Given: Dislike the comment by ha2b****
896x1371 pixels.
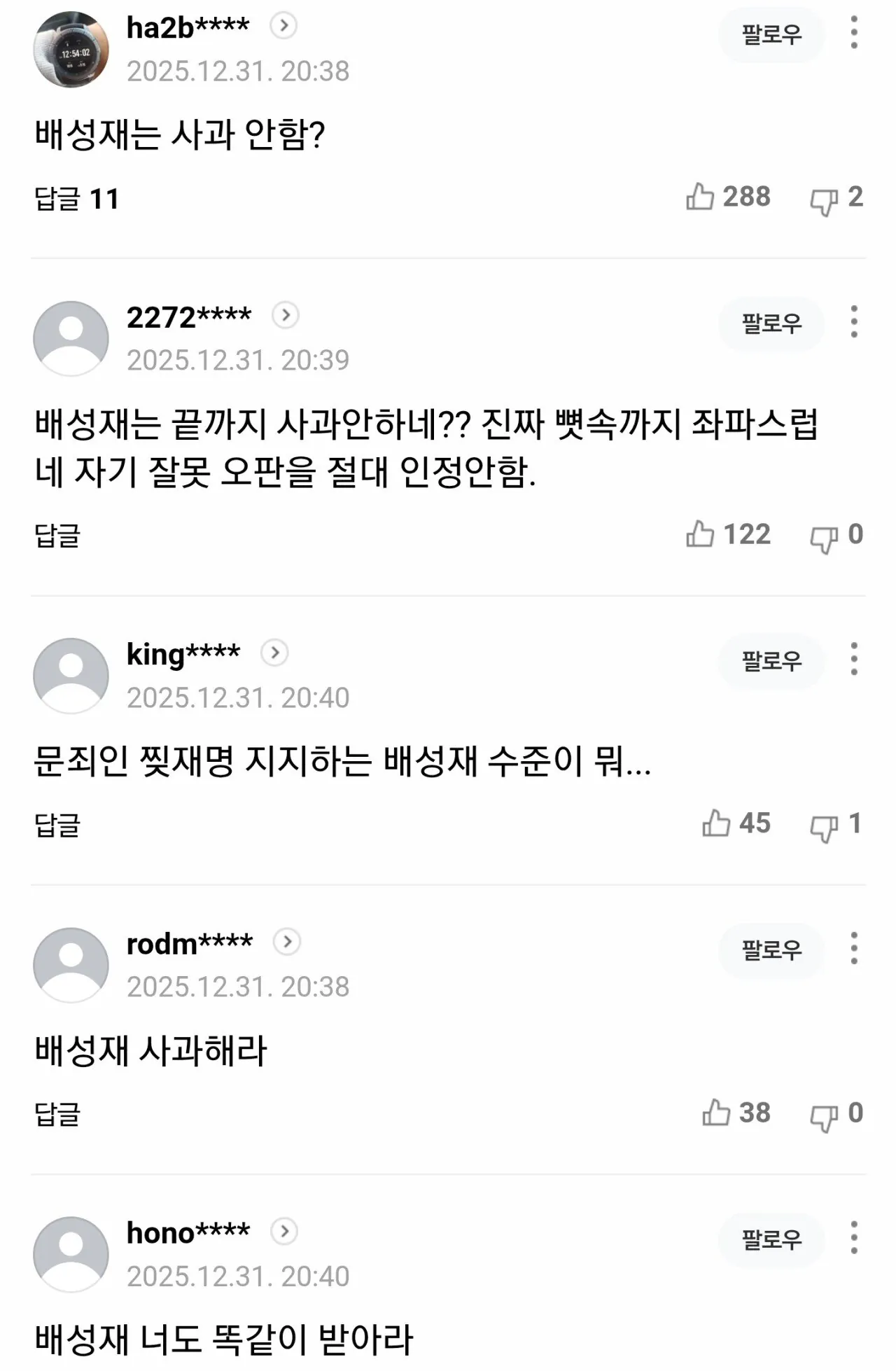Looking at the screenshot, I should click(x=823, y=200).
